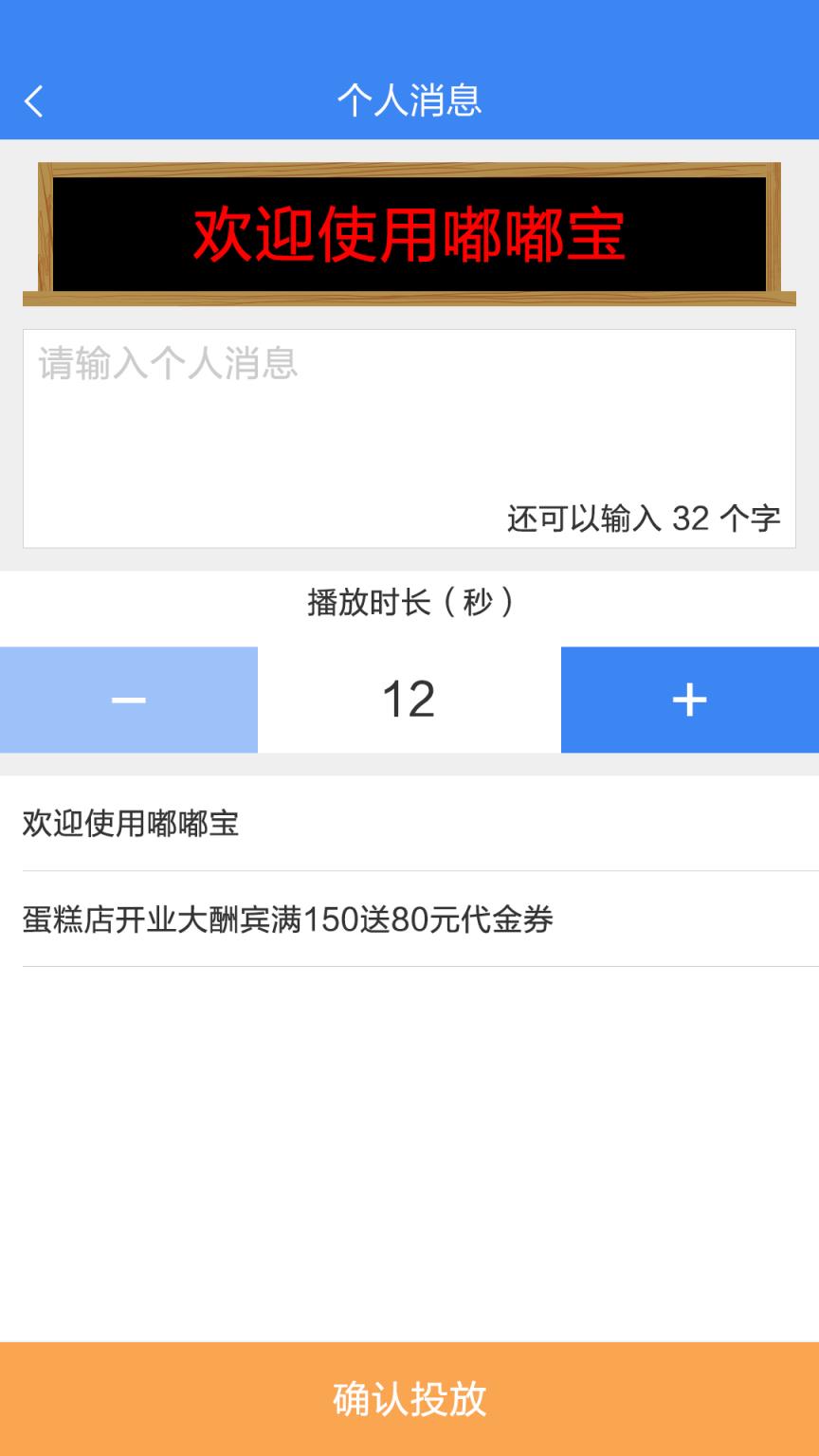Choose the 蛋糕店开业大酬宾 preset message
Viewport: 819px width, 1456px height.
(287, 919)
